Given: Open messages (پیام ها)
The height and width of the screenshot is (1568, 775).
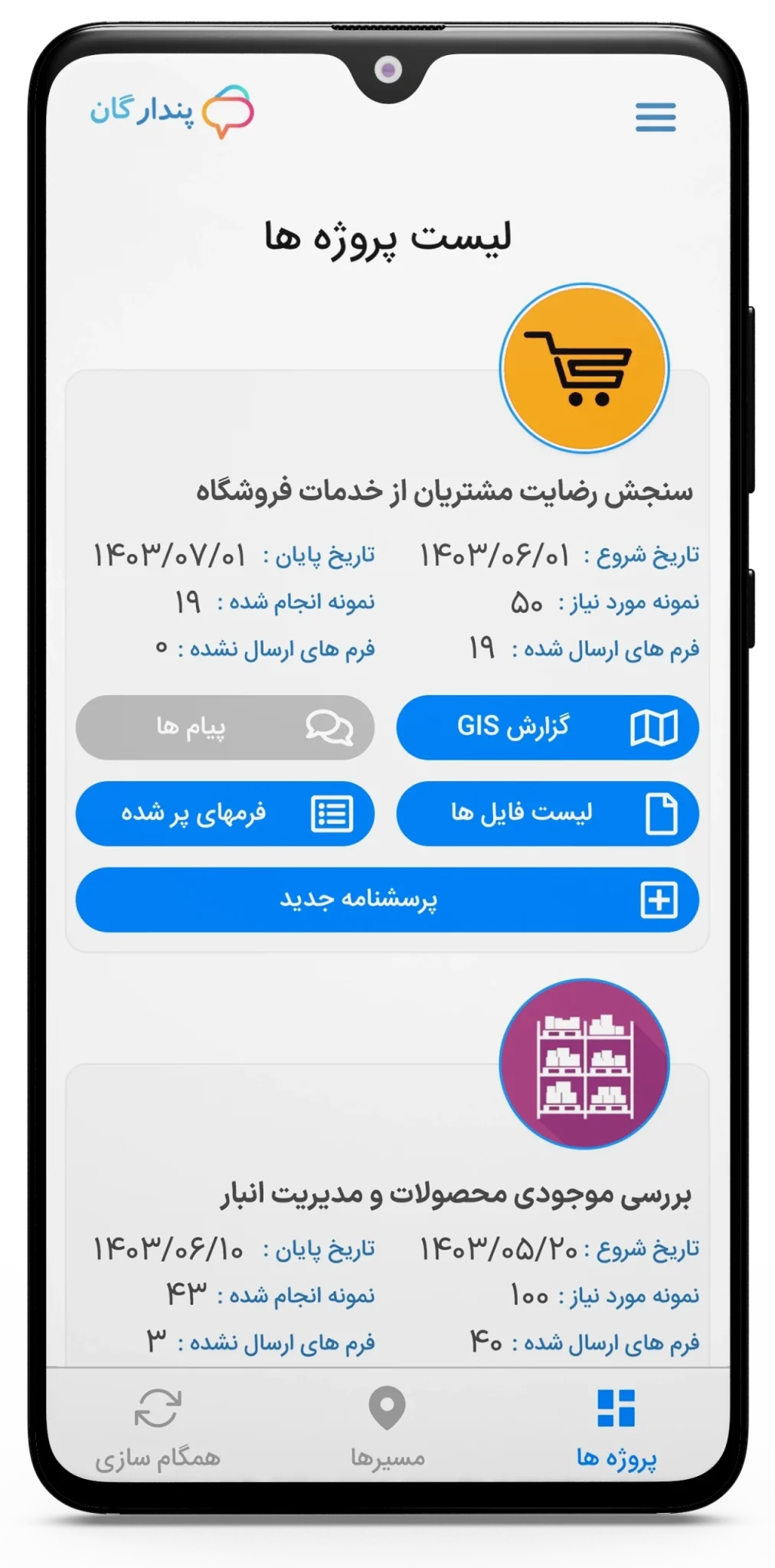Looking at the screenshot, I should (x=225, y=727).
